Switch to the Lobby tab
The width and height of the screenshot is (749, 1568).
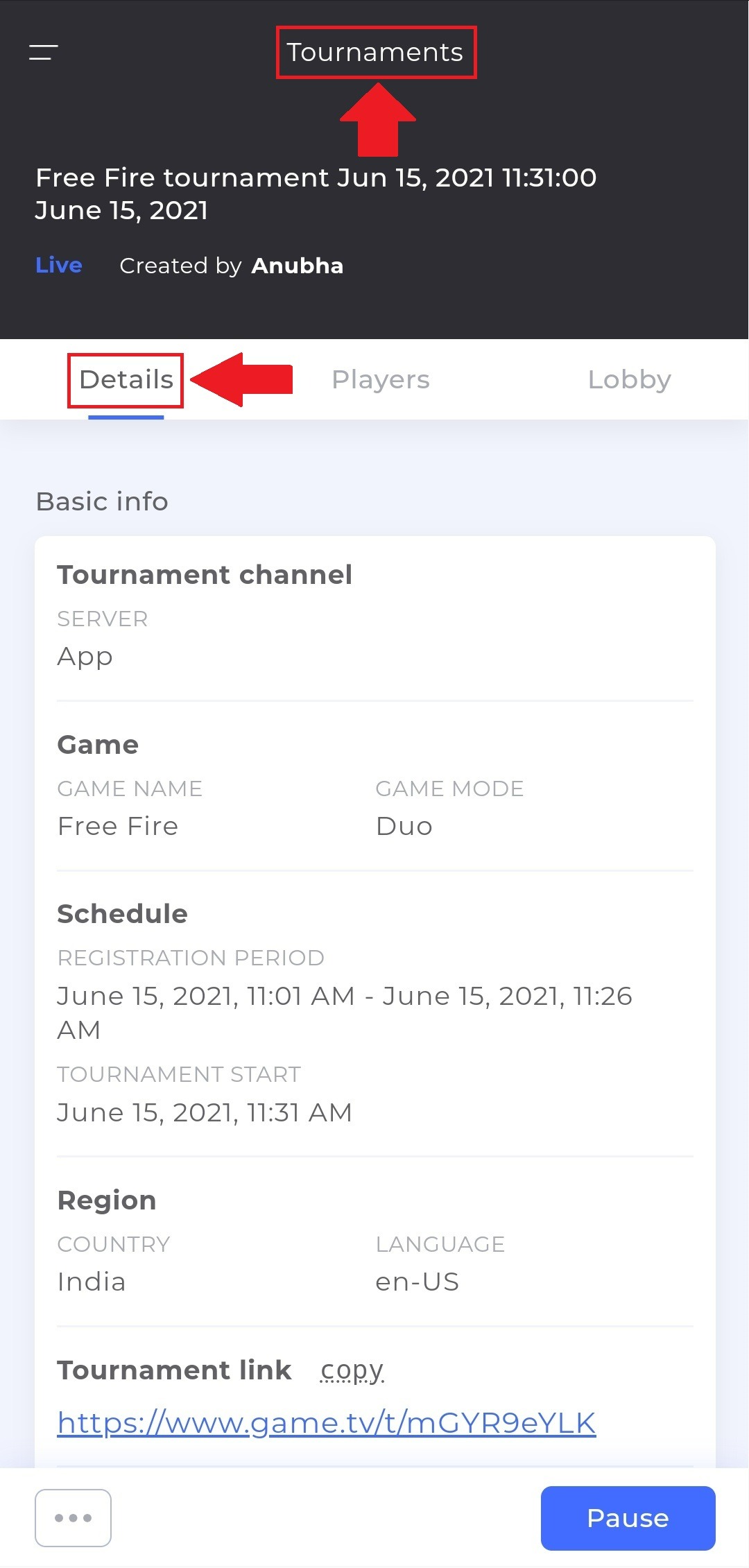[629, 380]
